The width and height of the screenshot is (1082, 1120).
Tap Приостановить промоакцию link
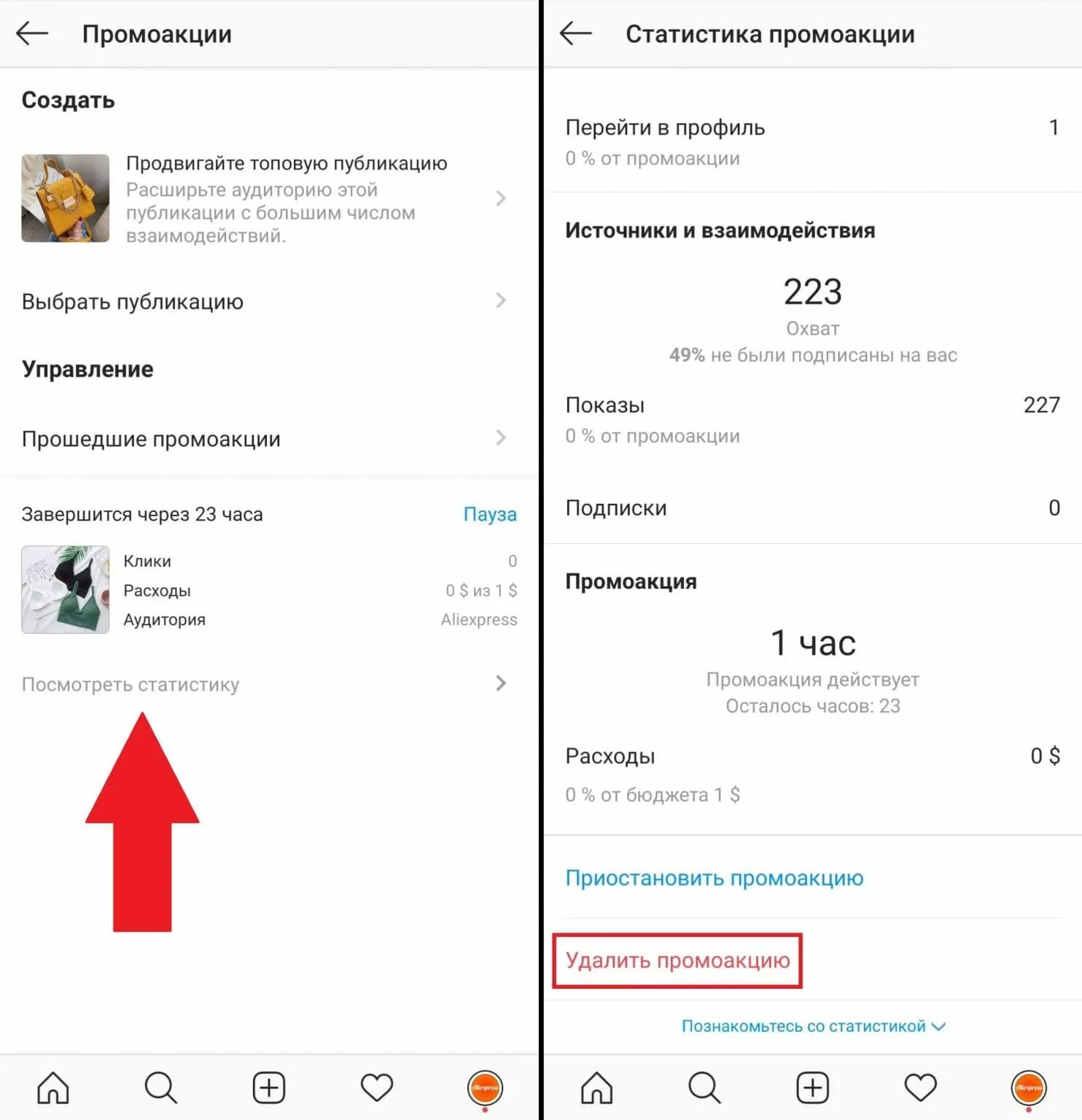[x=714, y=877]
